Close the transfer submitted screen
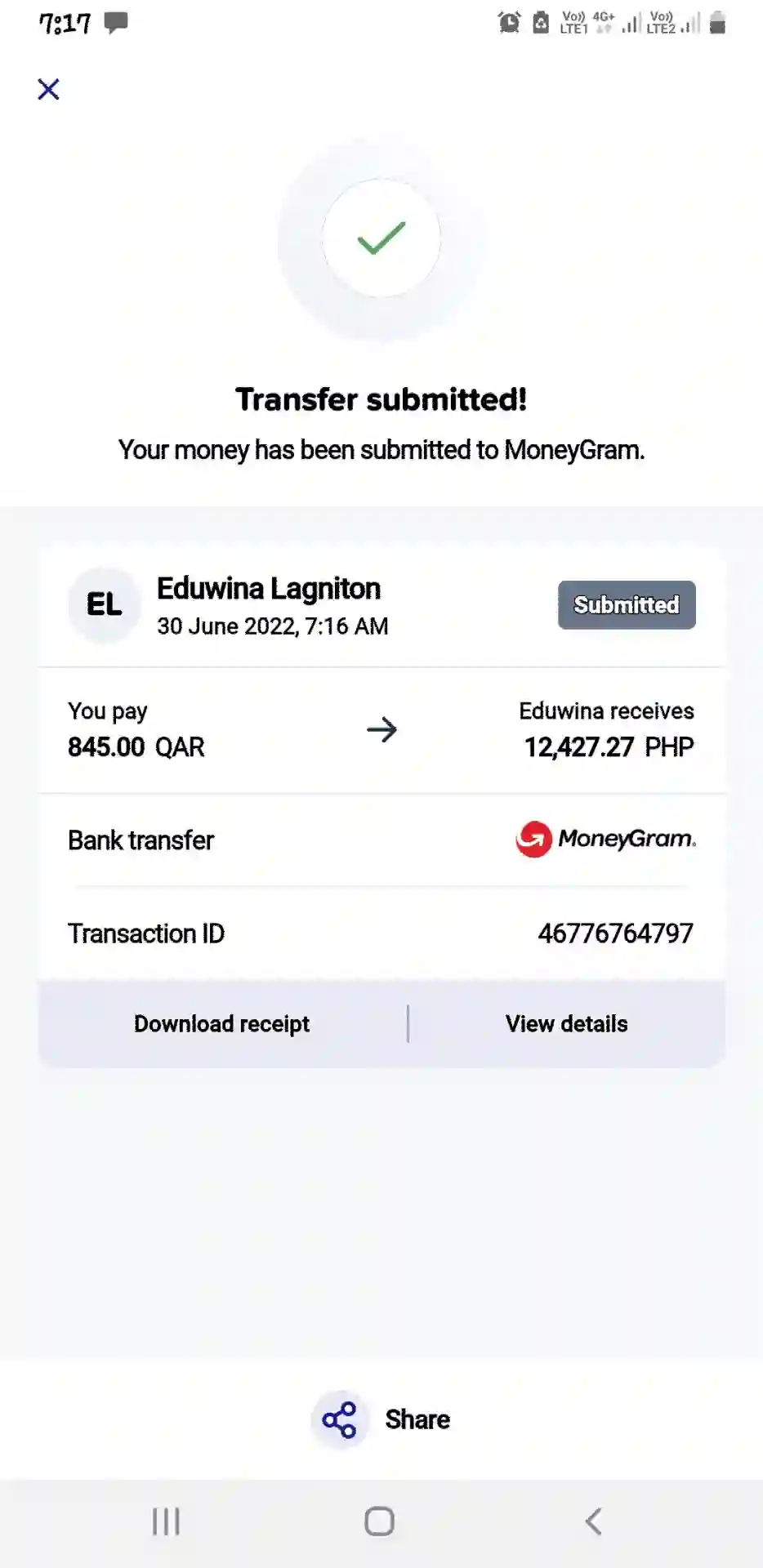 click(49, 89)
